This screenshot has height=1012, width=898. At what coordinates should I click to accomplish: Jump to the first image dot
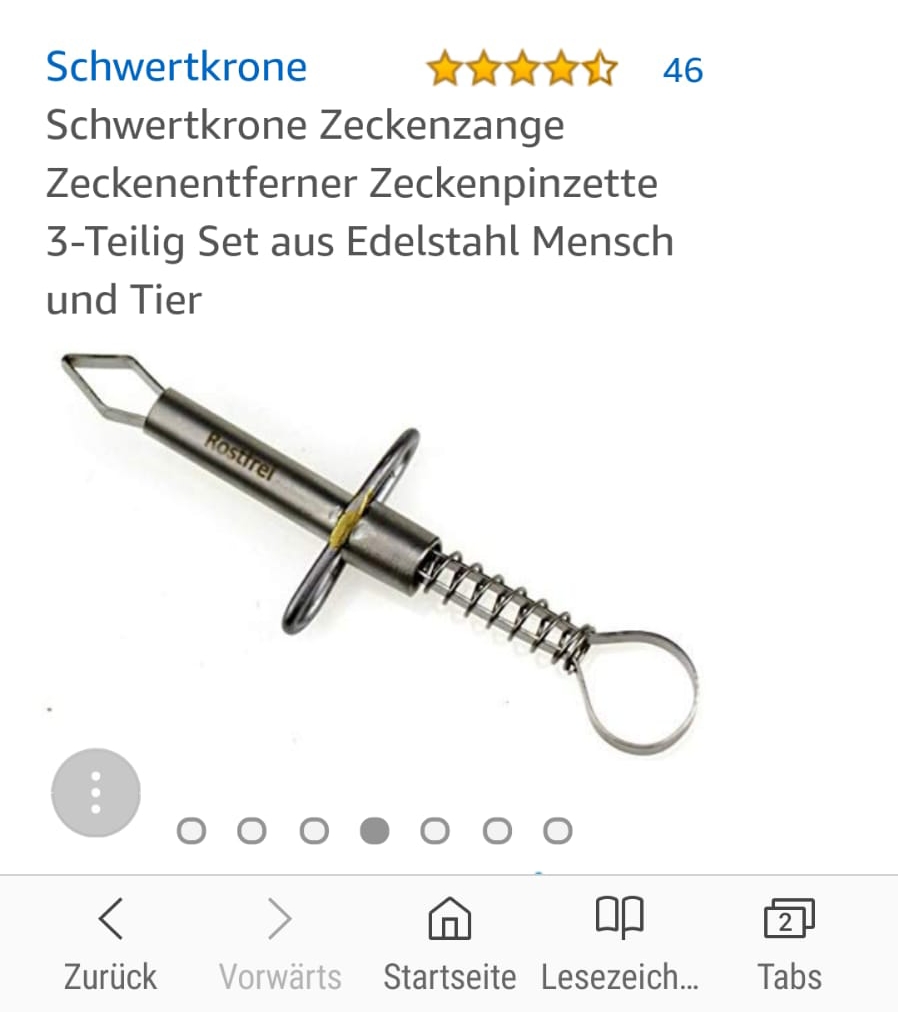click(x=191, y=830)
